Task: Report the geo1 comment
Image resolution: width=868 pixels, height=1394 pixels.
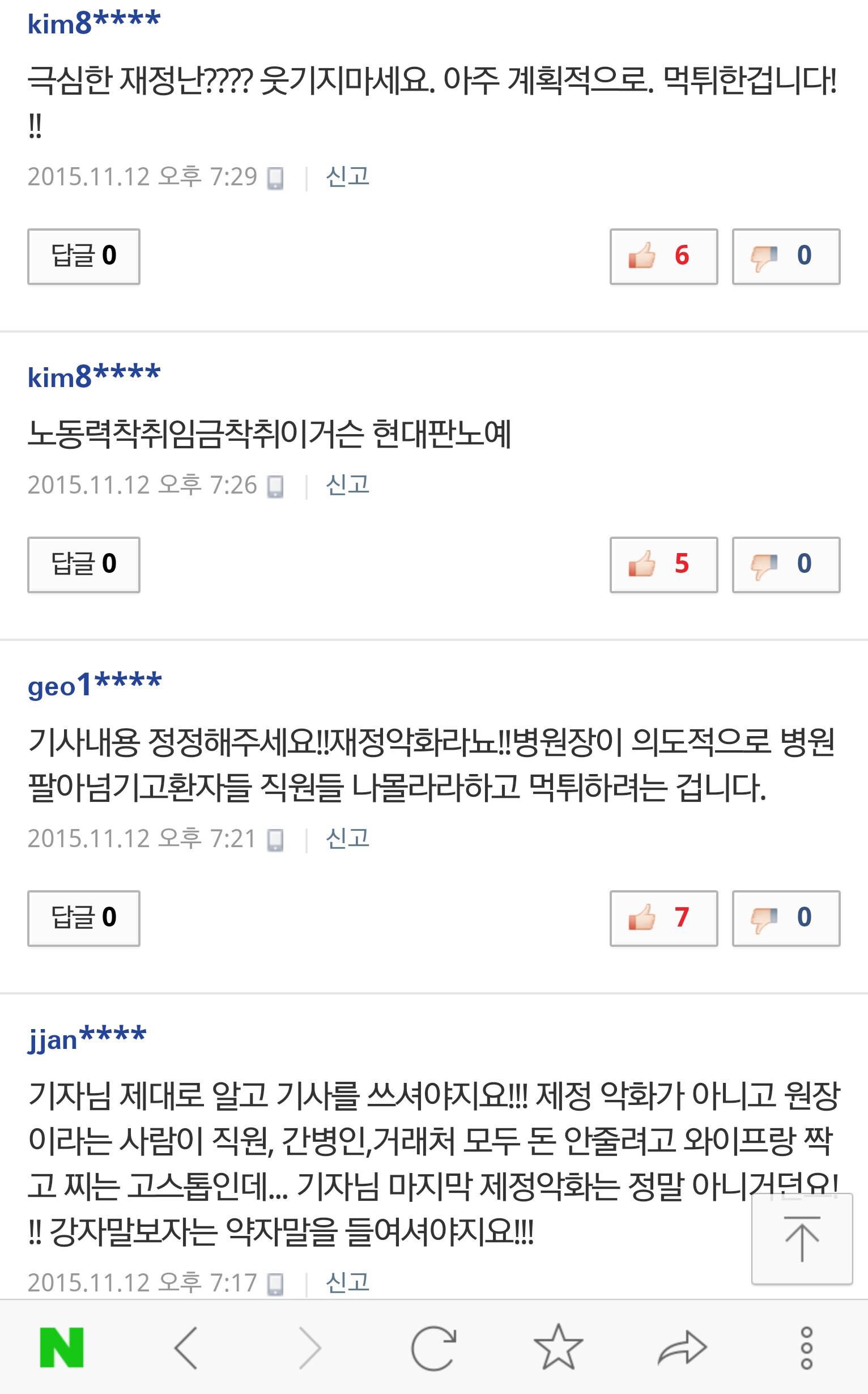Action: coord(347,839)
